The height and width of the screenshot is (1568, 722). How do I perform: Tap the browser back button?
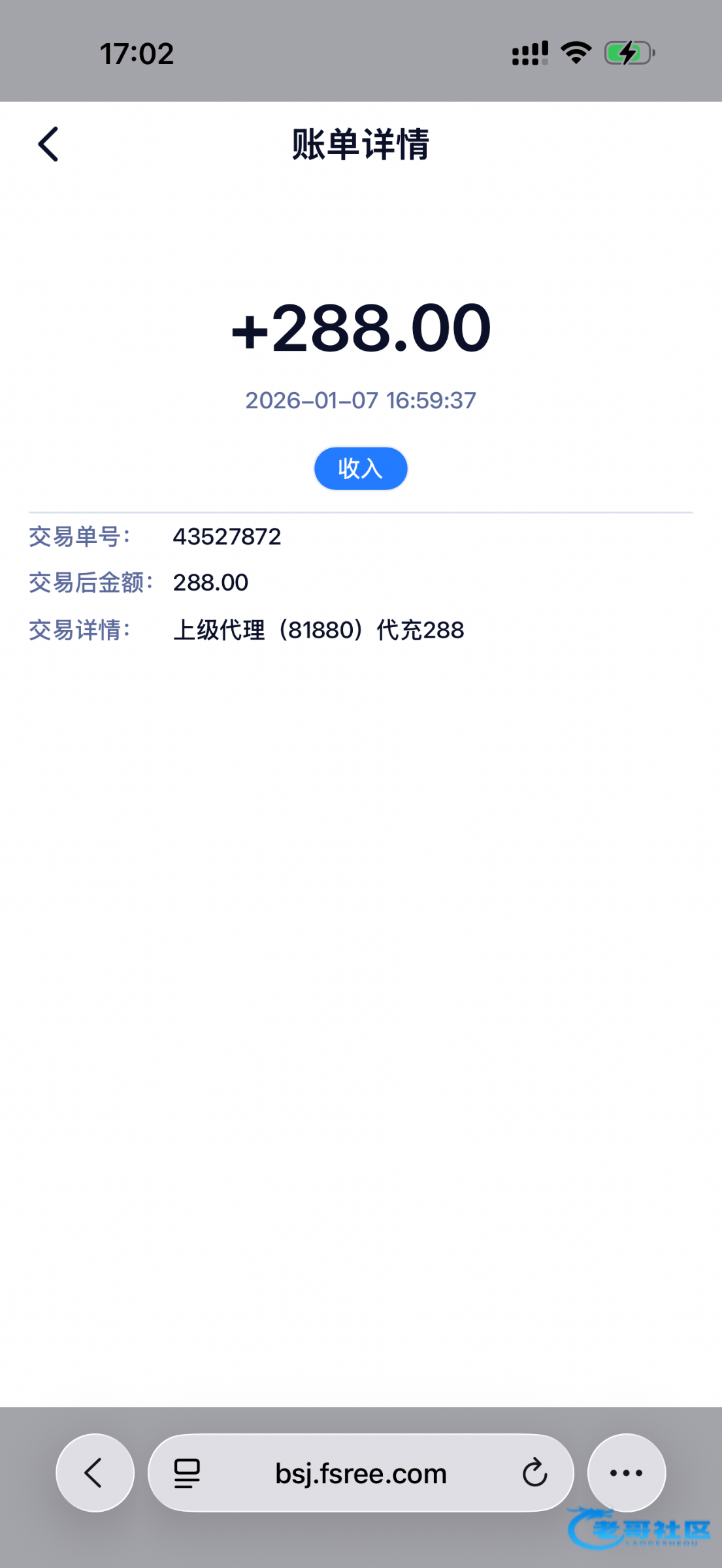pyautogui.click(x=95, y=1473)
